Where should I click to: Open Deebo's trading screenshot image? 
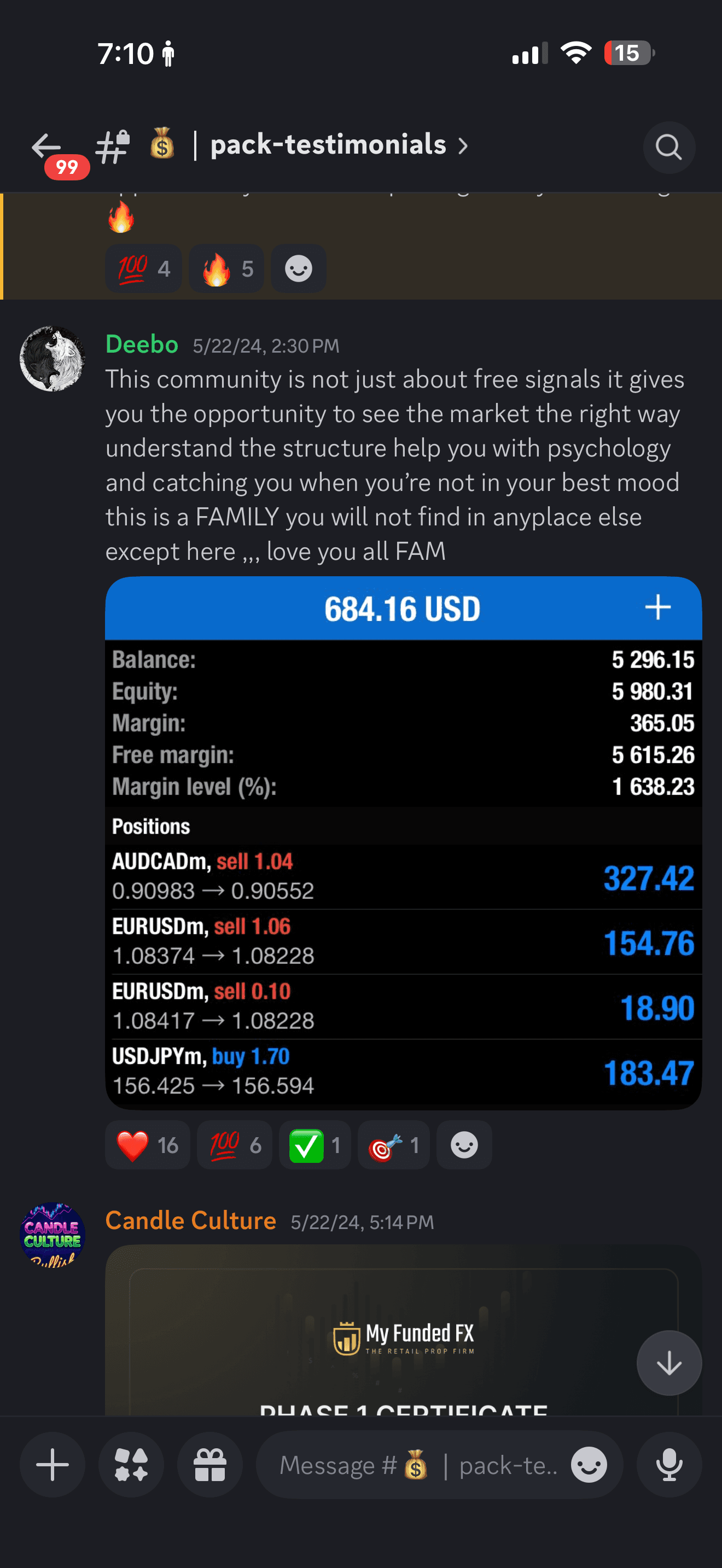403,842
